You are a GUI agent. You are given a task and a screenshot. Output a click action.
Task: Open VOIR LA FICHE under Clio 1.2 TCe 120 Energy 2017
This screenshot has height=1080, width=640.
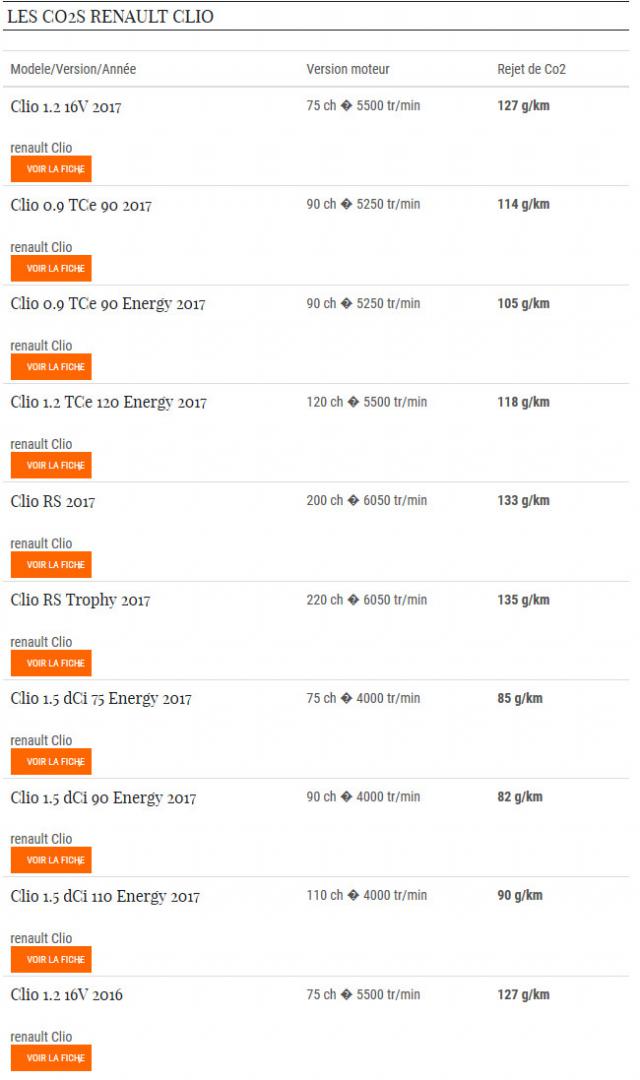click(x=51, y=466)
